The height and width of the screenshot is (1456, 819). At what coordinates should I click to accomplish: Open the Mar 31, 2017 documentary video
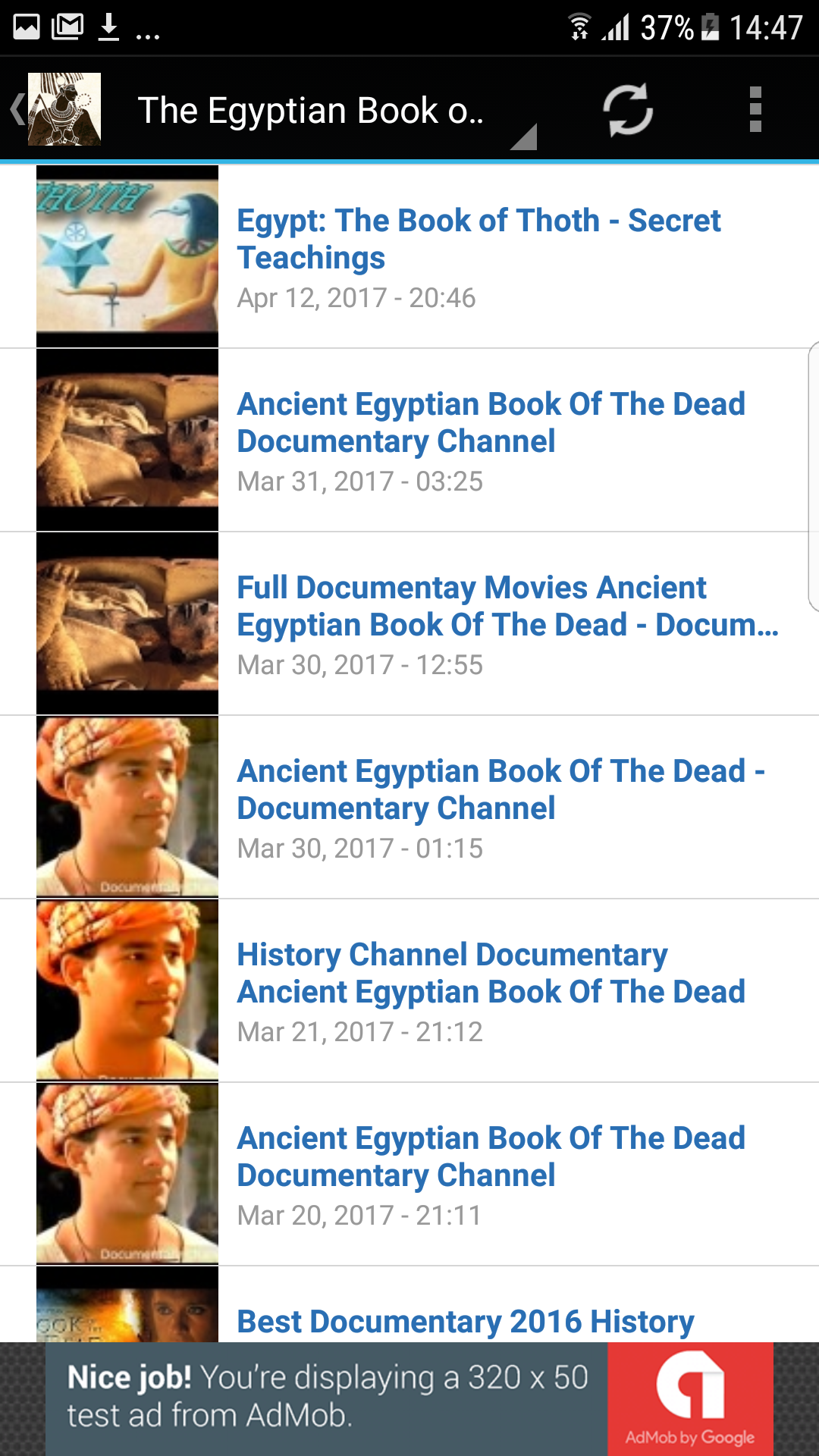click(409, 440)
